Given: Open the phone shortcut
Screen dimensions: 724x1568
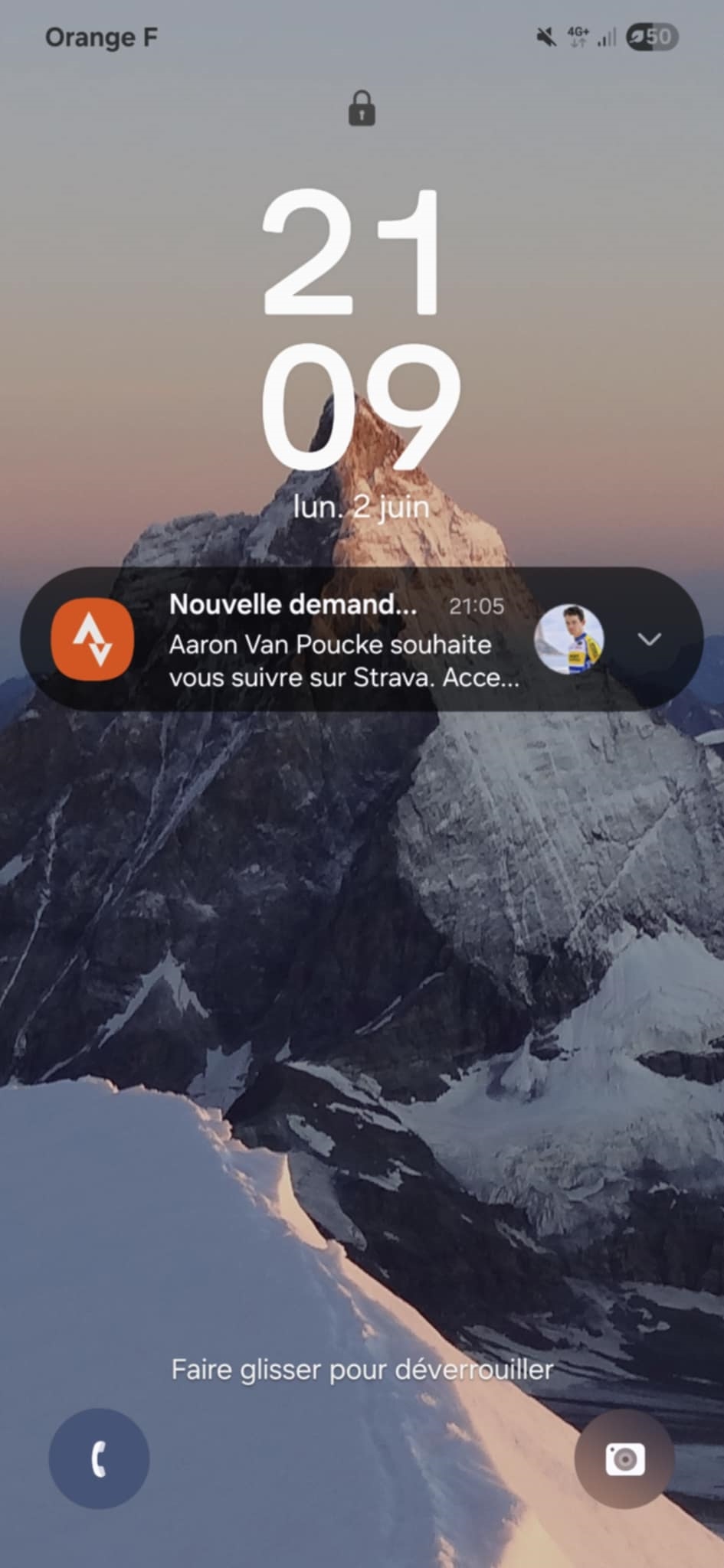Looking at the screenshot, I should (x=99, y=1459).
